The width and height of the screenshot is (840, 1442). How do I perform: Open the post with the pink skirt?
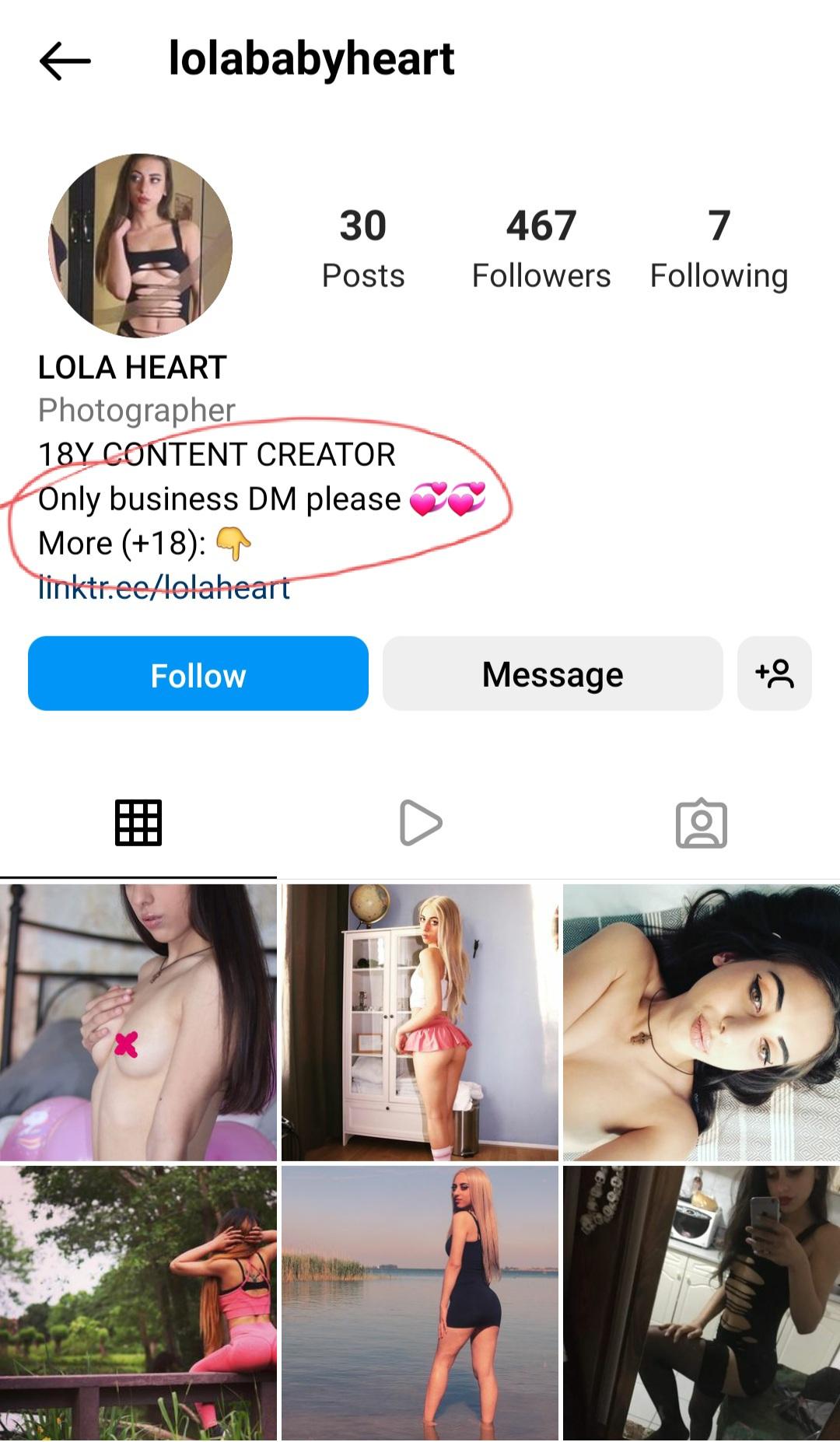point(420,1021)
